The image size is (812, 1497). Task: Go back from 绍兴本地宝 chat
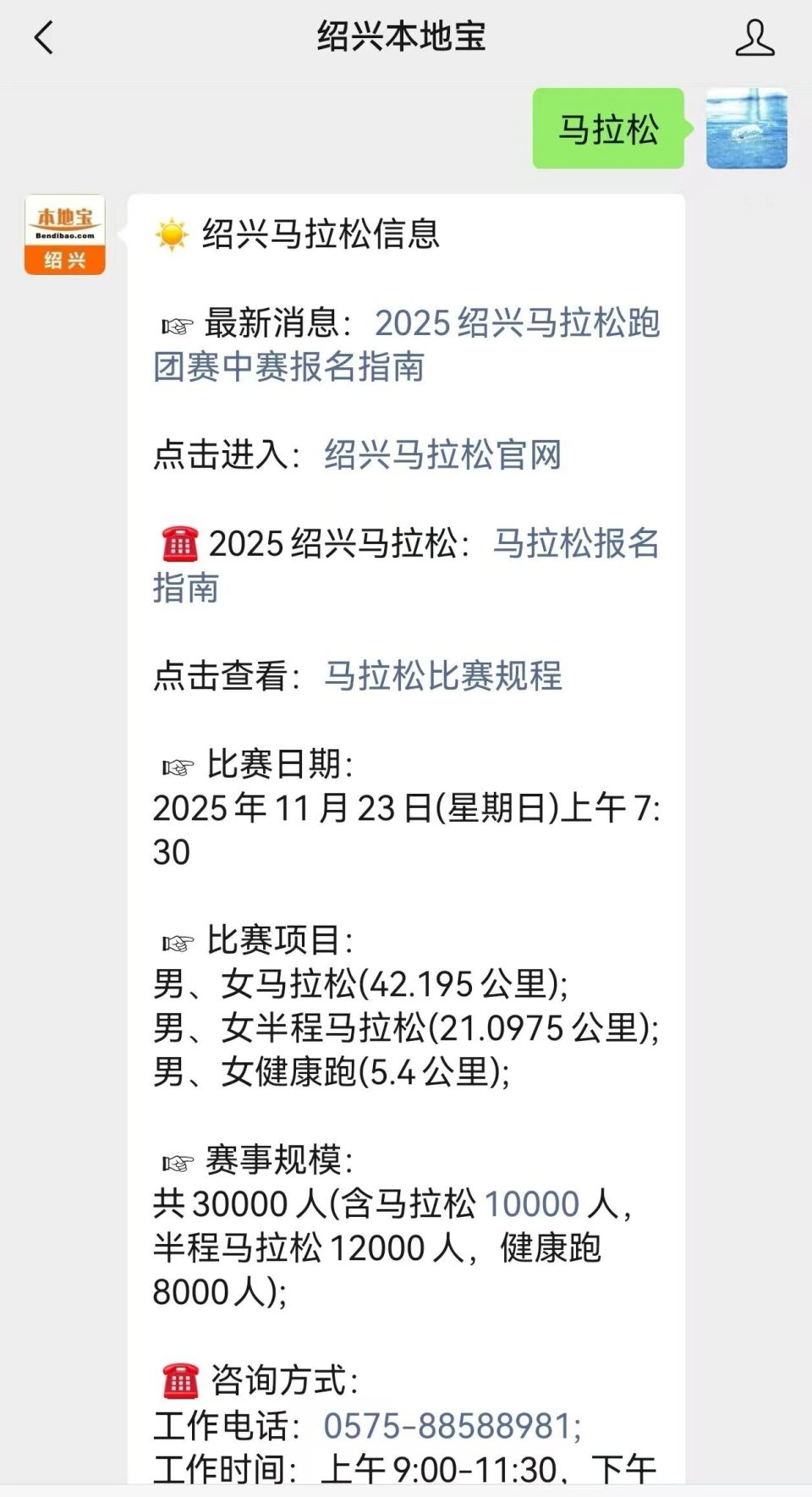(44, 38)
